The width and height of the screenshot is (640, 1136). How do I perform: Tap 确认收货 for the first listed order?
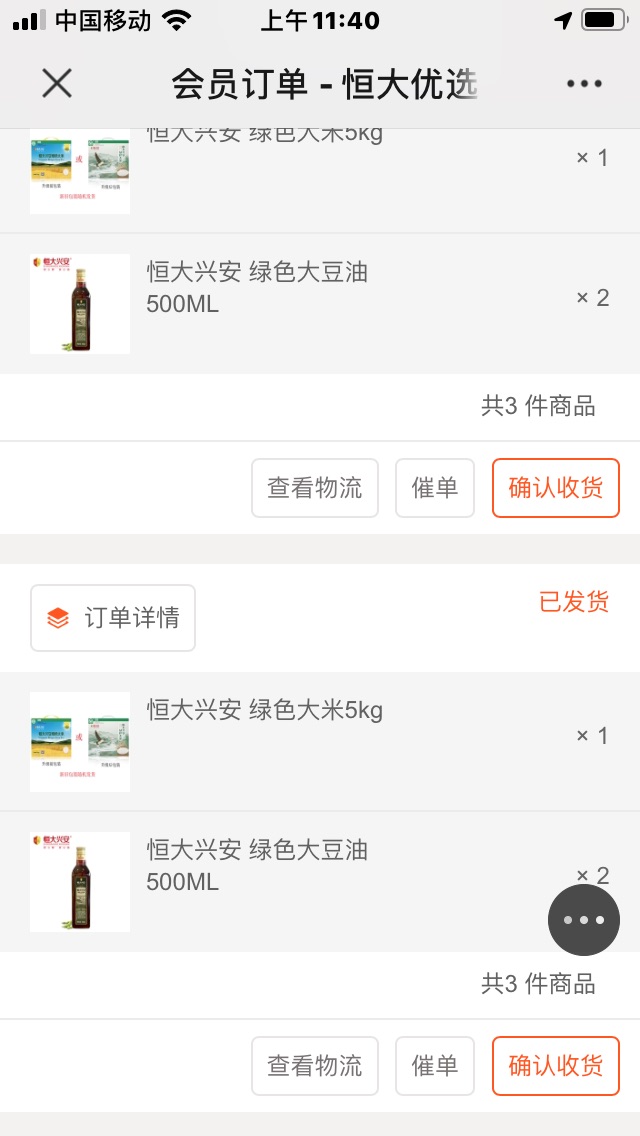pos(556,488)
